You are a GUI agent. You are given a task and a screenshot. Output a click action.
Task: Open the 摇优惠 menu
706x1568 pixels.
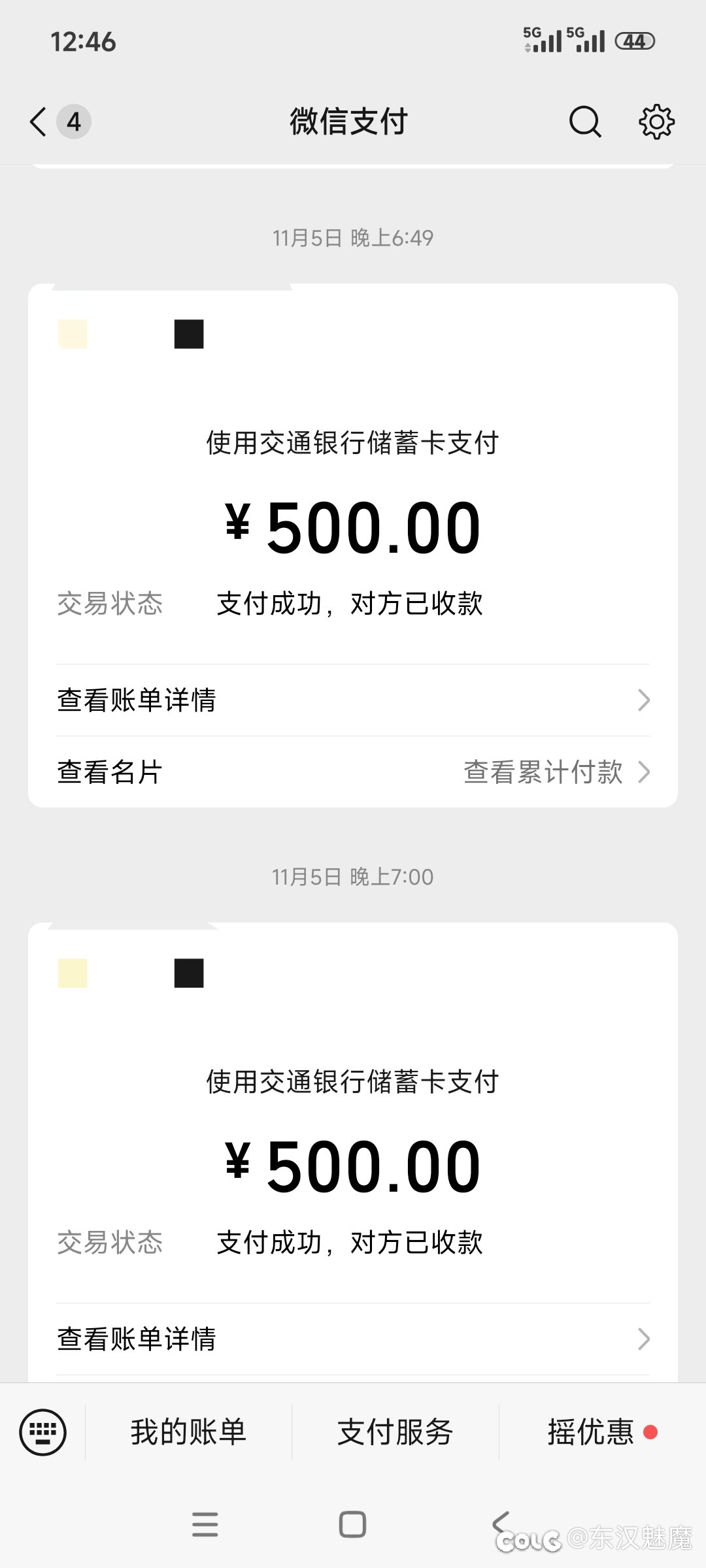click(x=591, y=1432)
